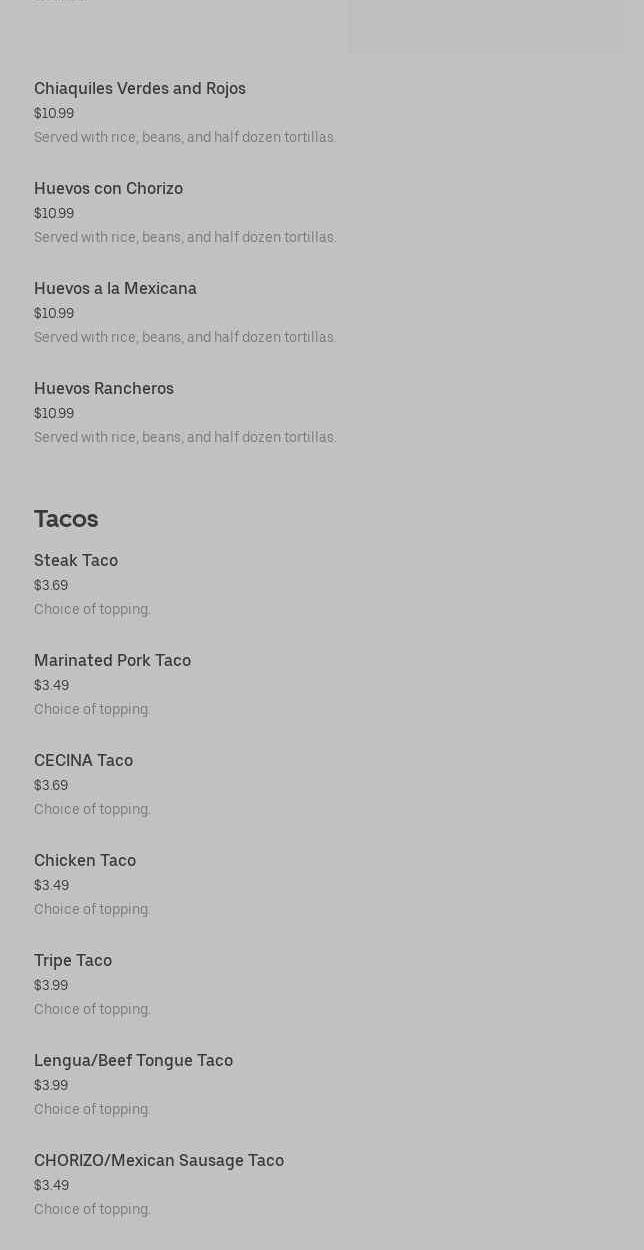Open Chiaquiles Verdes and Rojos item
The image size is (644, 1250).
coord(140,89)
